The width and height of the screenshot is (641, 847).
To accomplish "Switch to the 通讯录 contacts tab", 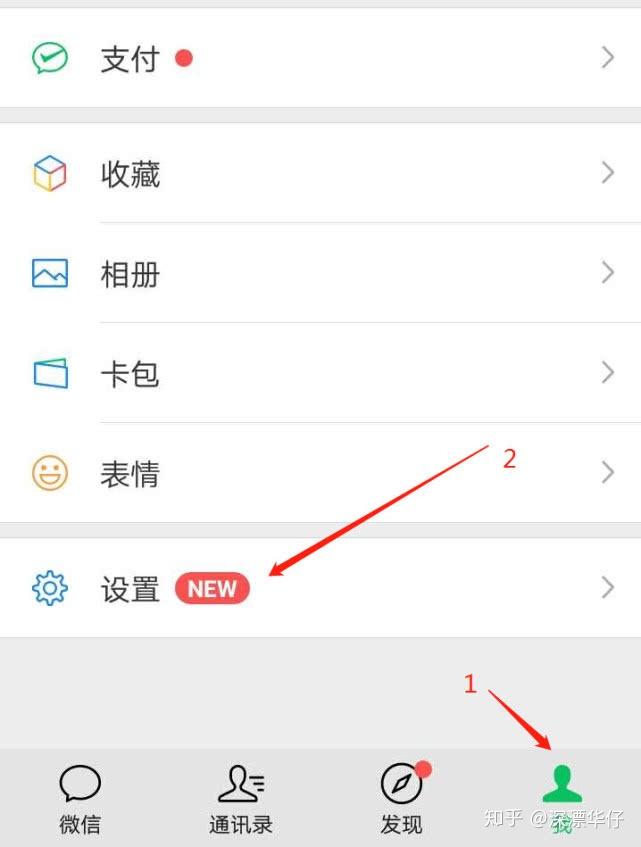I will 241,798.
